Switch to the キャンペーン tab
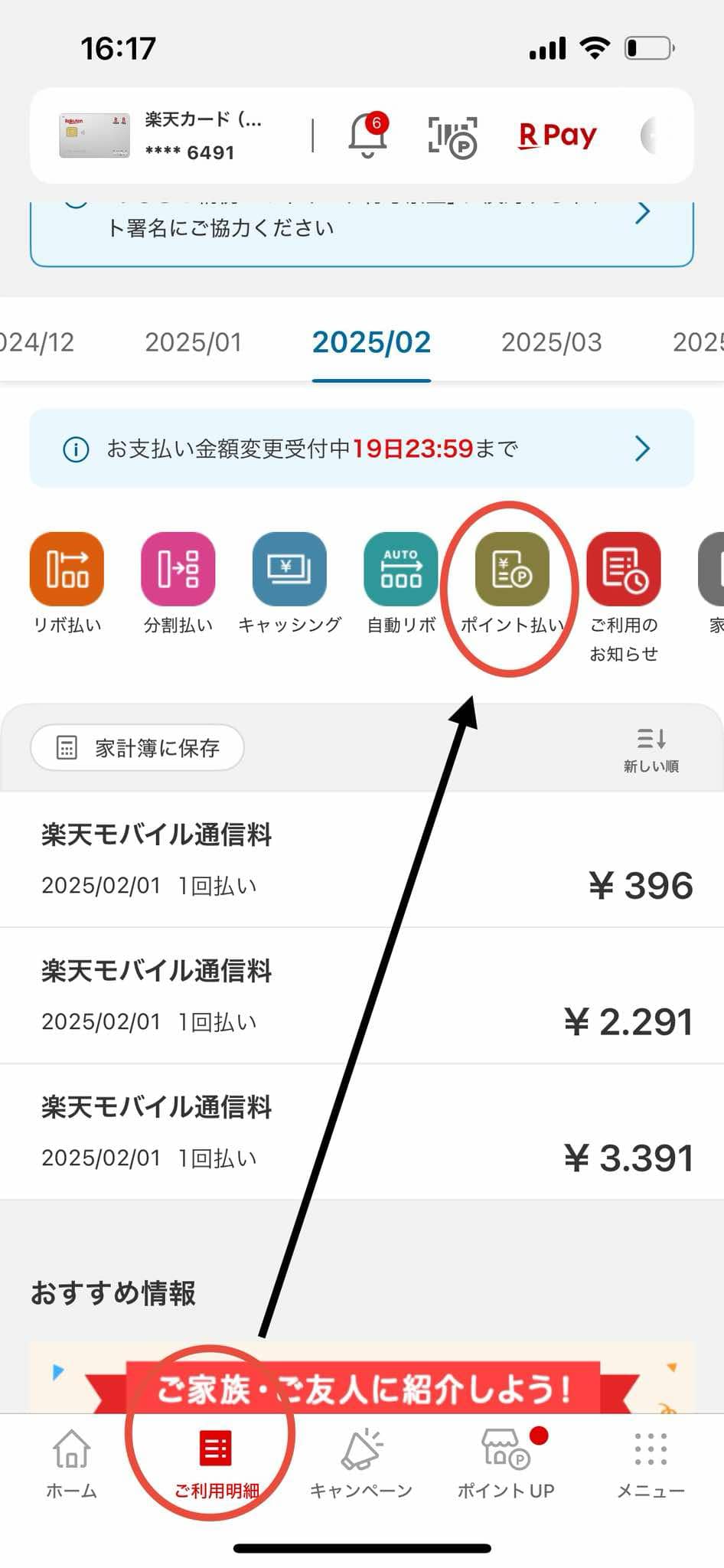Screen dimensions: 724x1568 361,1464
